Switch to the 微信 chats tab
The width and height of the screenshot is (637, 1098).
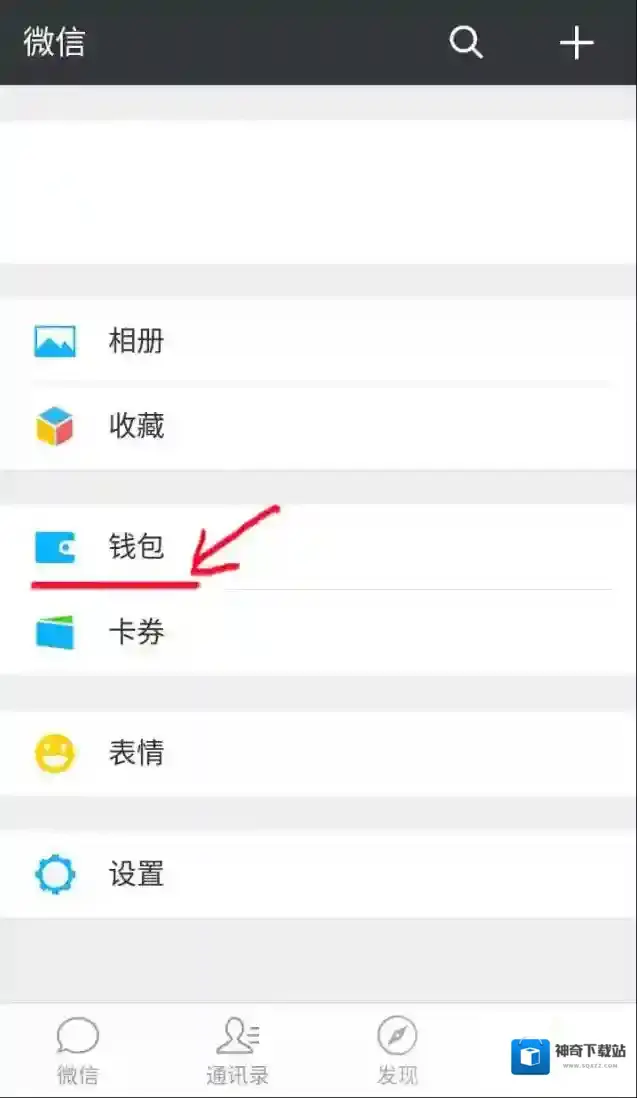(78, 1051)
